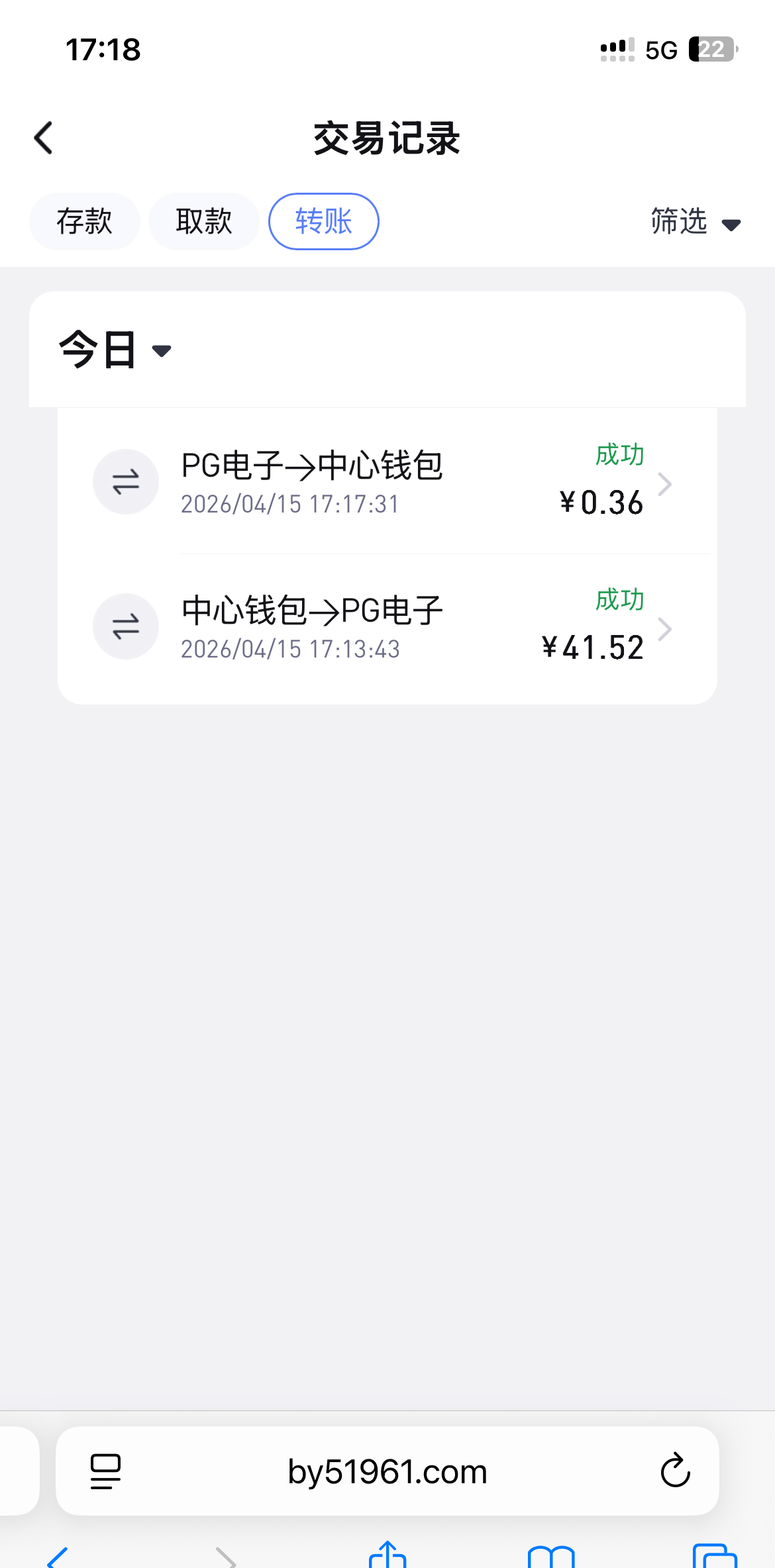This screenshot has width=775, height=1568.
Task: Select the 转账 tab
Action: tap(323, 221)
